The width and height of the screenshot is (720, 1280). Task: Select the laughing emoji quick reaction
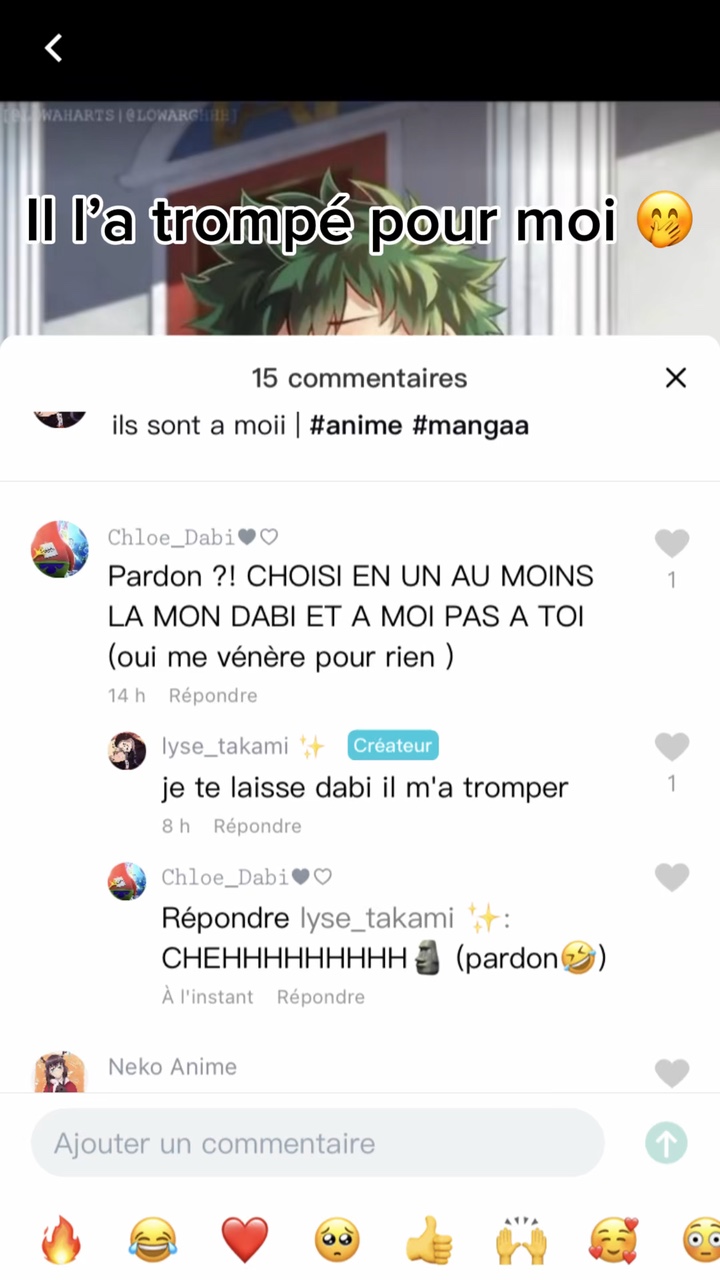tap(153, 1239)
